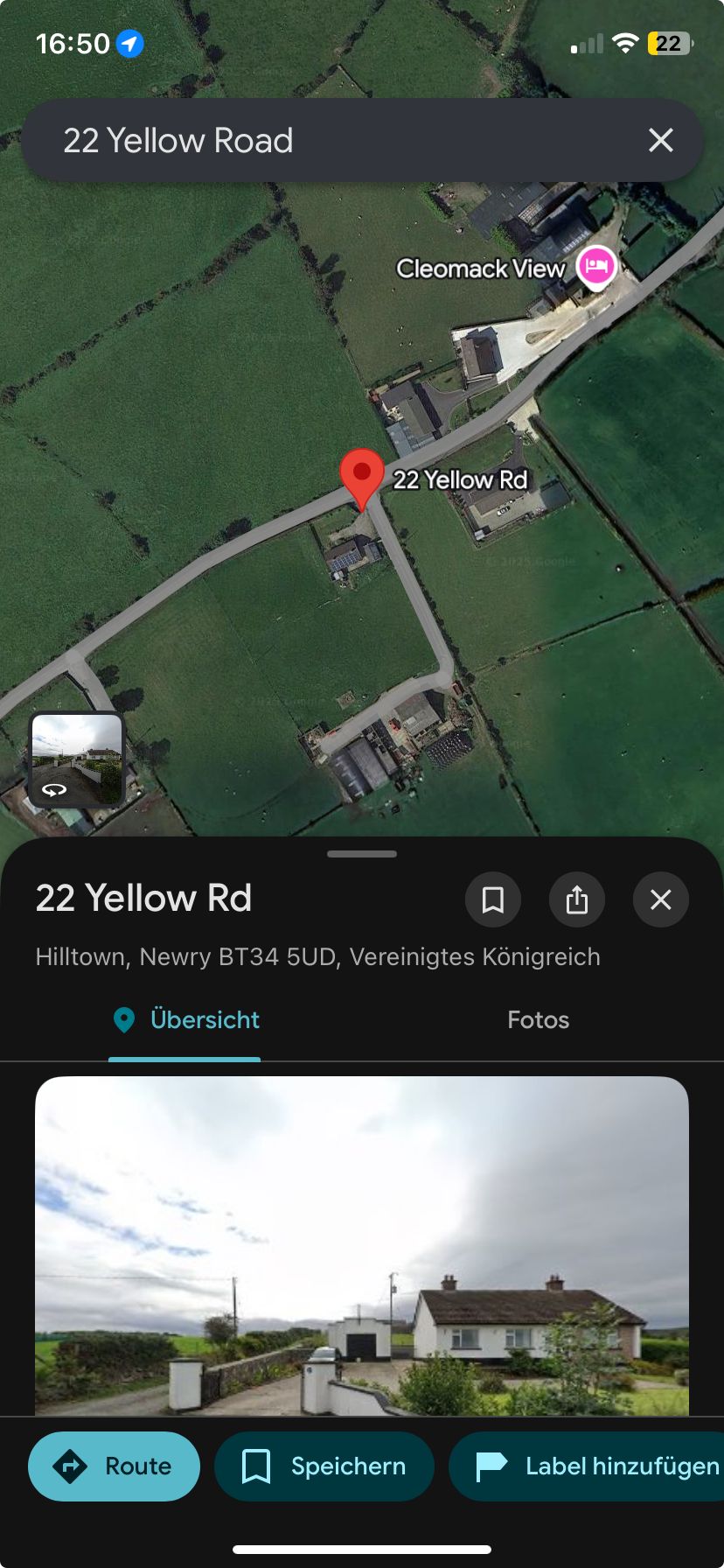
Task: Tap the Speichern button
Action: click(x=324, y=1466)
